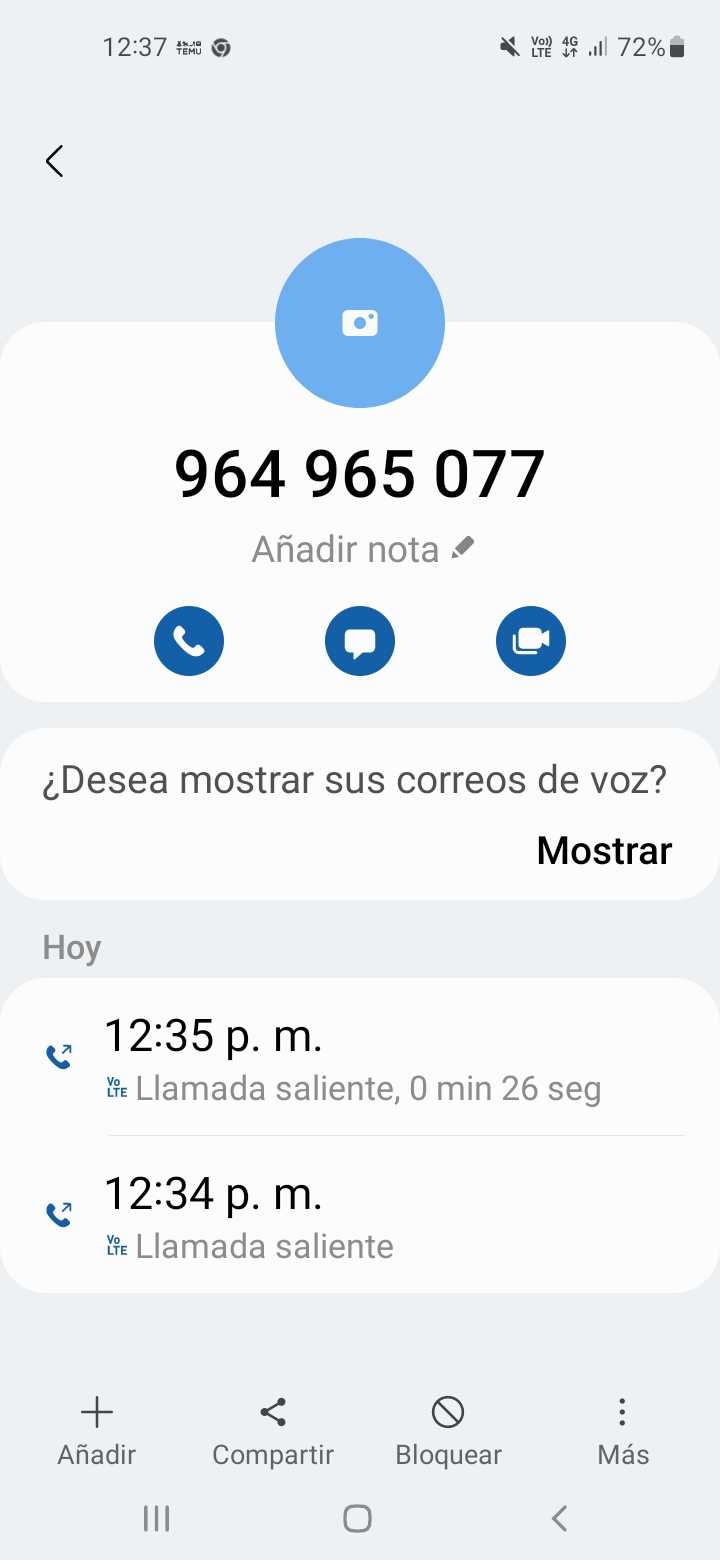The width and height of the screenshot is (720, 1560).
Task: Open the Más options menu
Action: tap(623, 1431)
